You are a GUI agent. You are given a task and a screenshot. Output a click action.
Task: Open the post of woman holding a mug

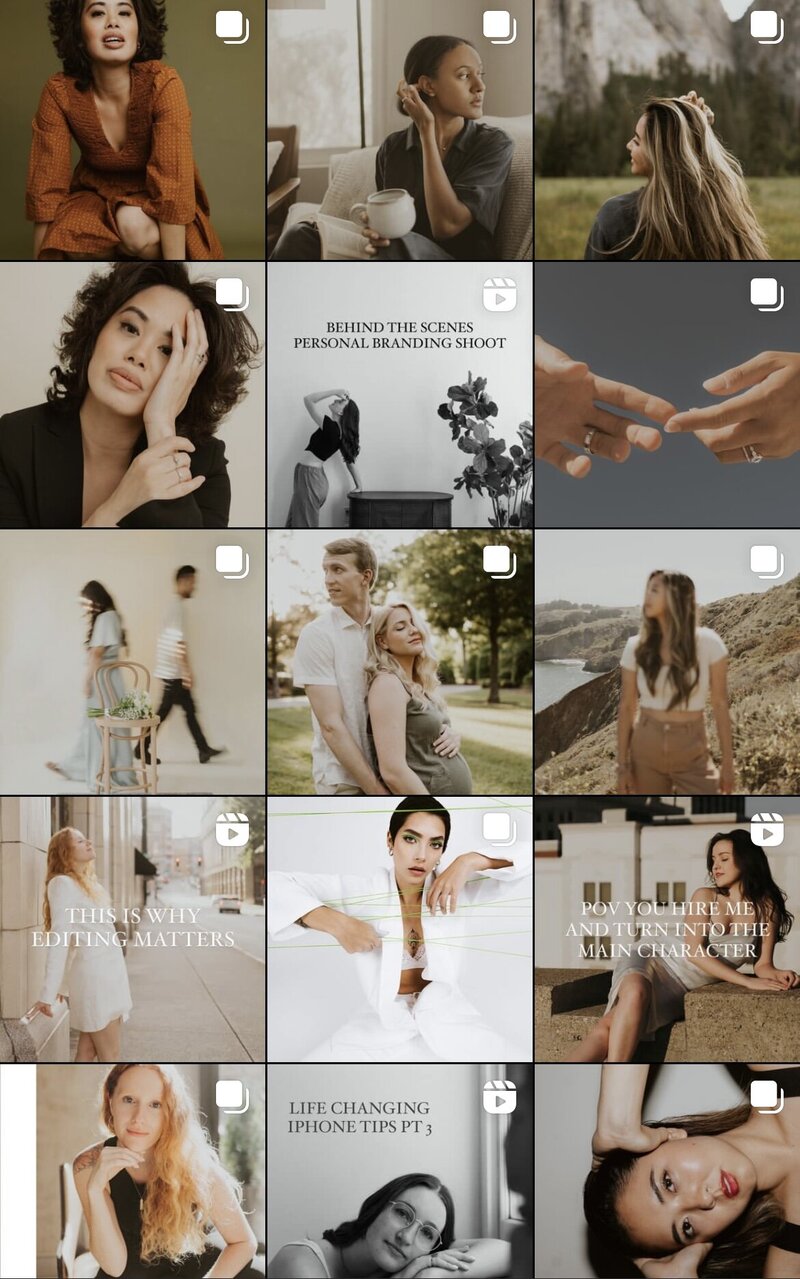click(x=399, y=130)
